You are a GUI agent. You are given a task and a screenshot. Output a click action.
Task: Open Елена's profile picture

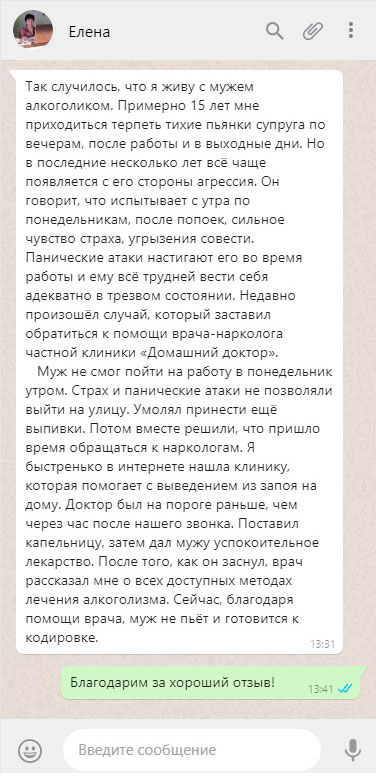[33, 29]
